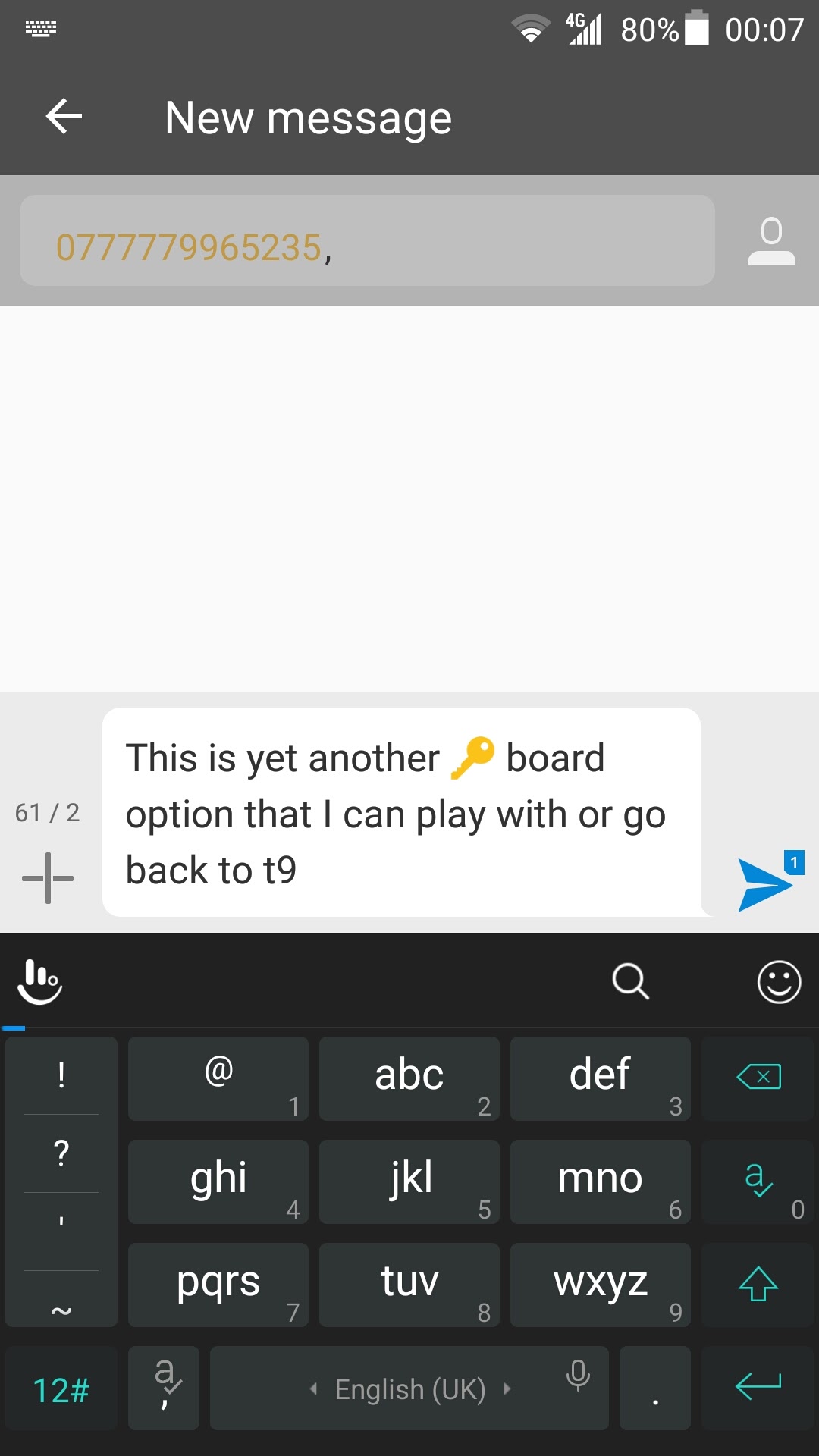The image size is (819, 1456).
Task: Switch to 12# symbols layout
Action: [x=61, y=1389]
